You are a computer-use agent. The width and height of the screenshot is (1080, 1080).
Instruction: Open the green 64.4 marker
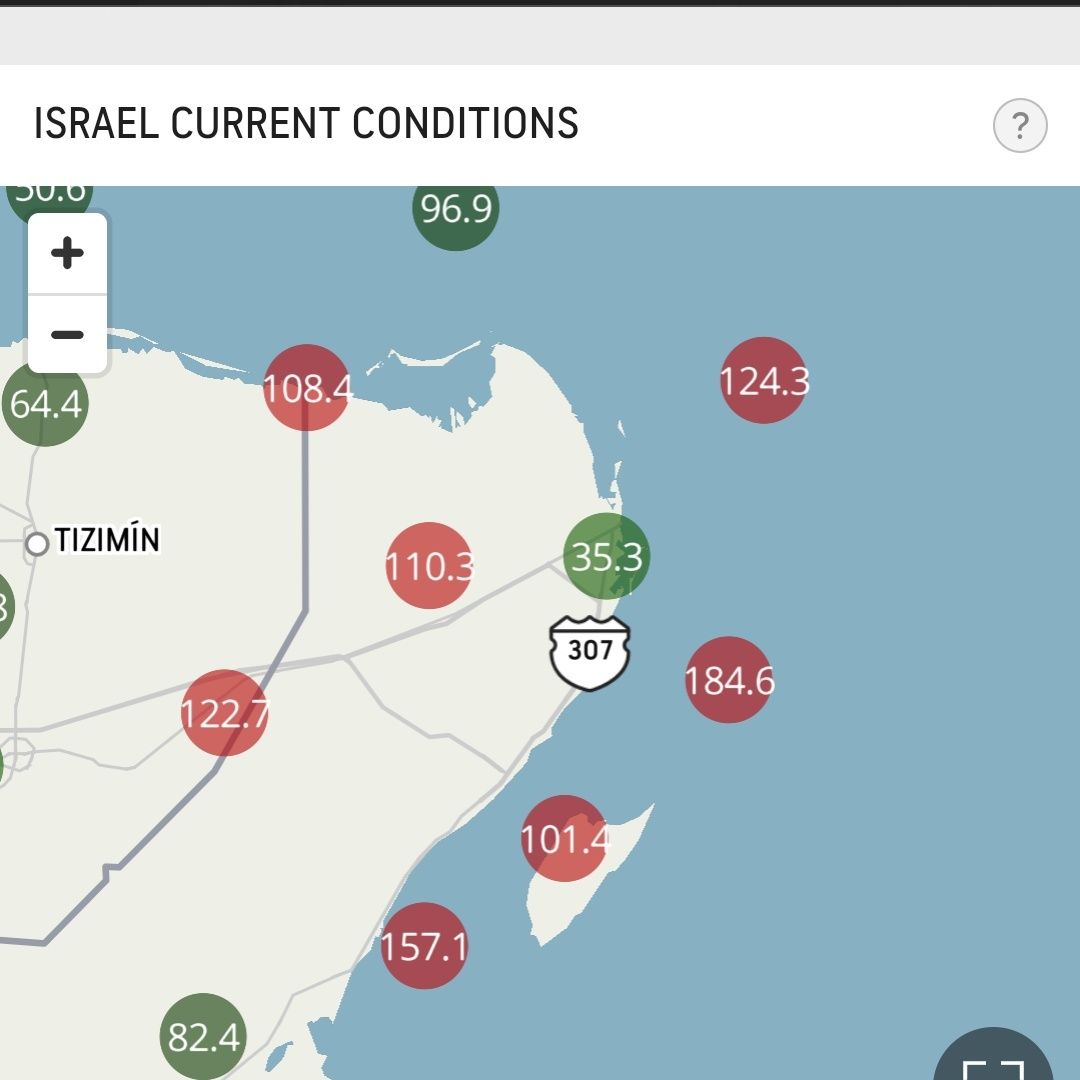point(45,404)
